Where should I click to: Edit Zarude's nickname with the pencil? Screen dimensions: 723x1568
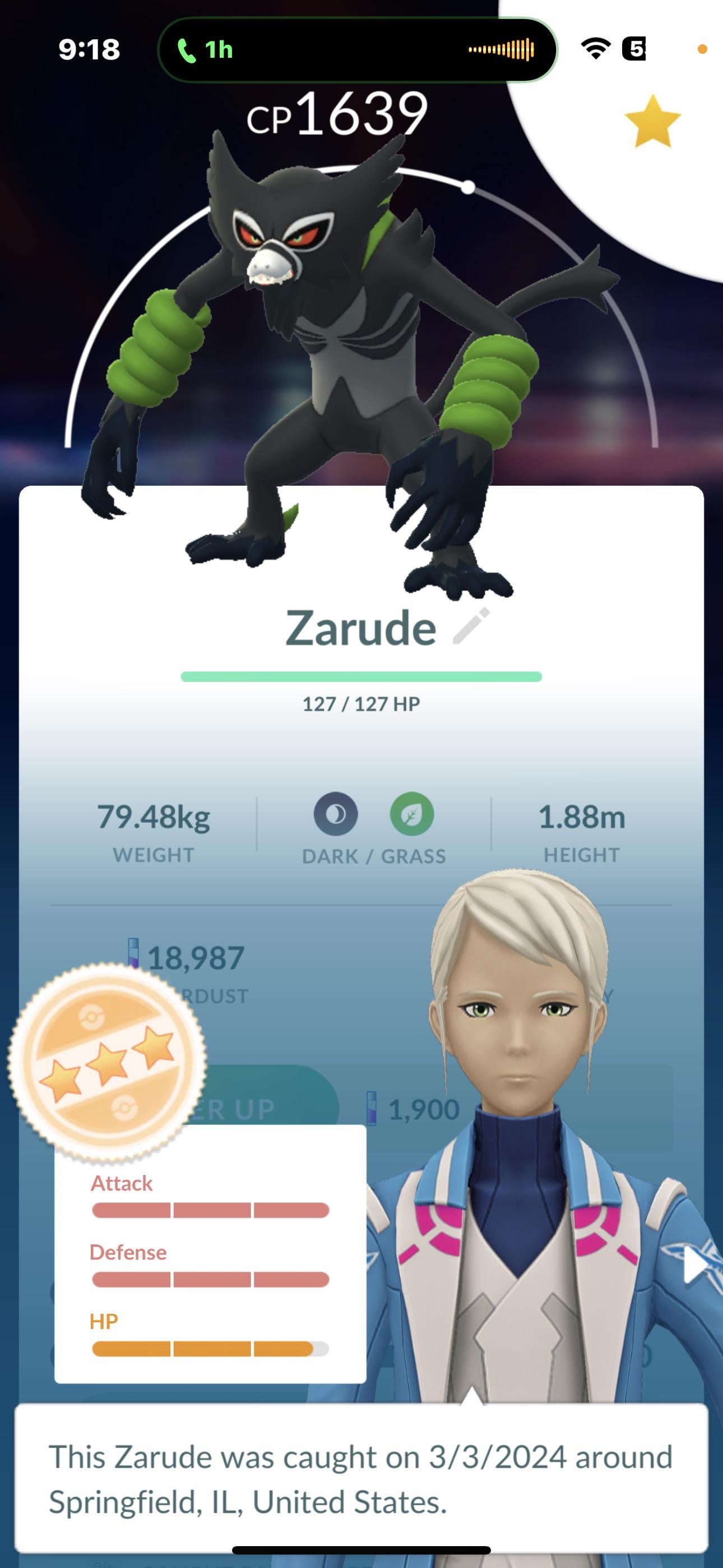471,625
